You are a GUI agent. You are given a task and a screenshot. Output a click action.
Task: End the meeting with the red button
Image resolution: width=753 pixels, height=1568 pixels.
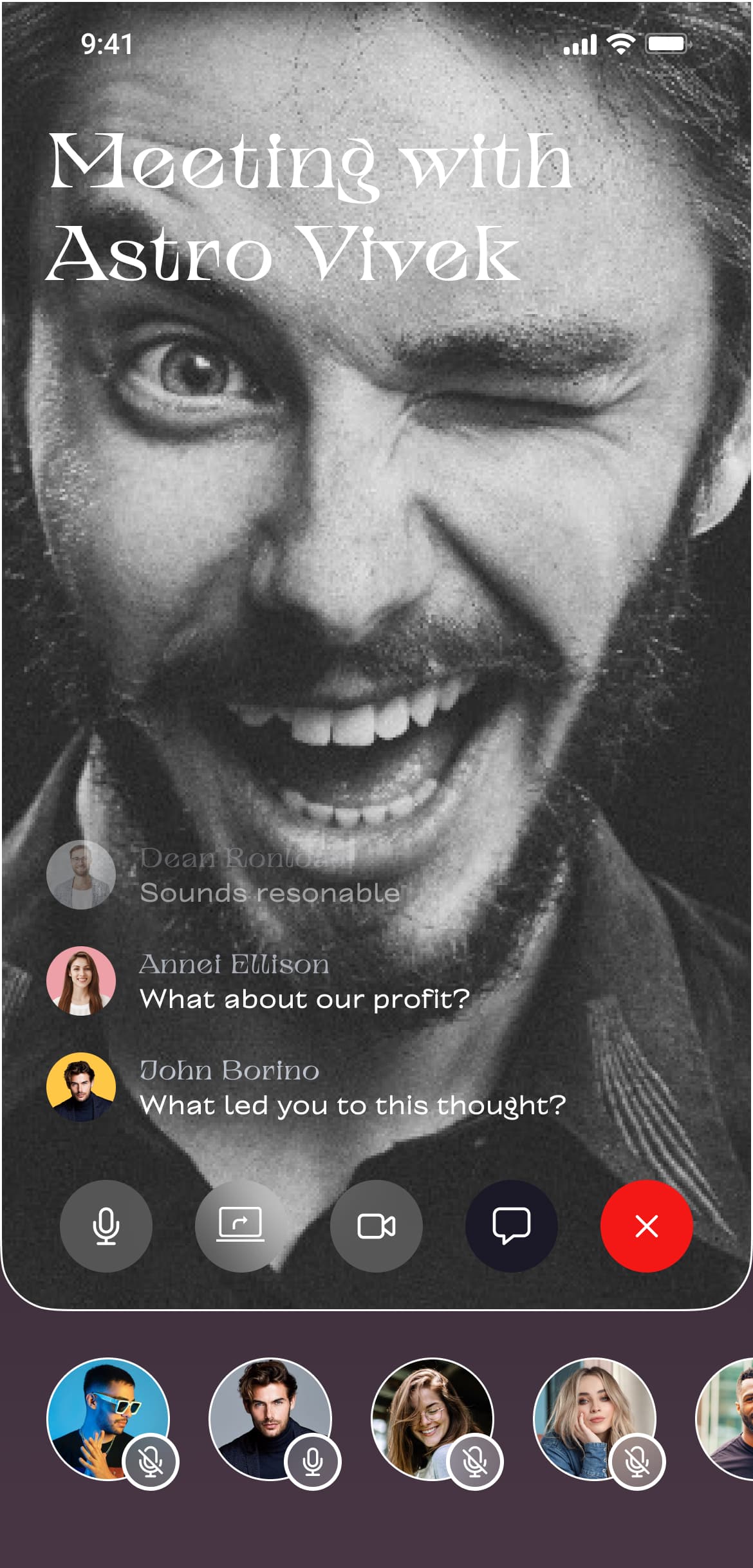click(646, 1226)
